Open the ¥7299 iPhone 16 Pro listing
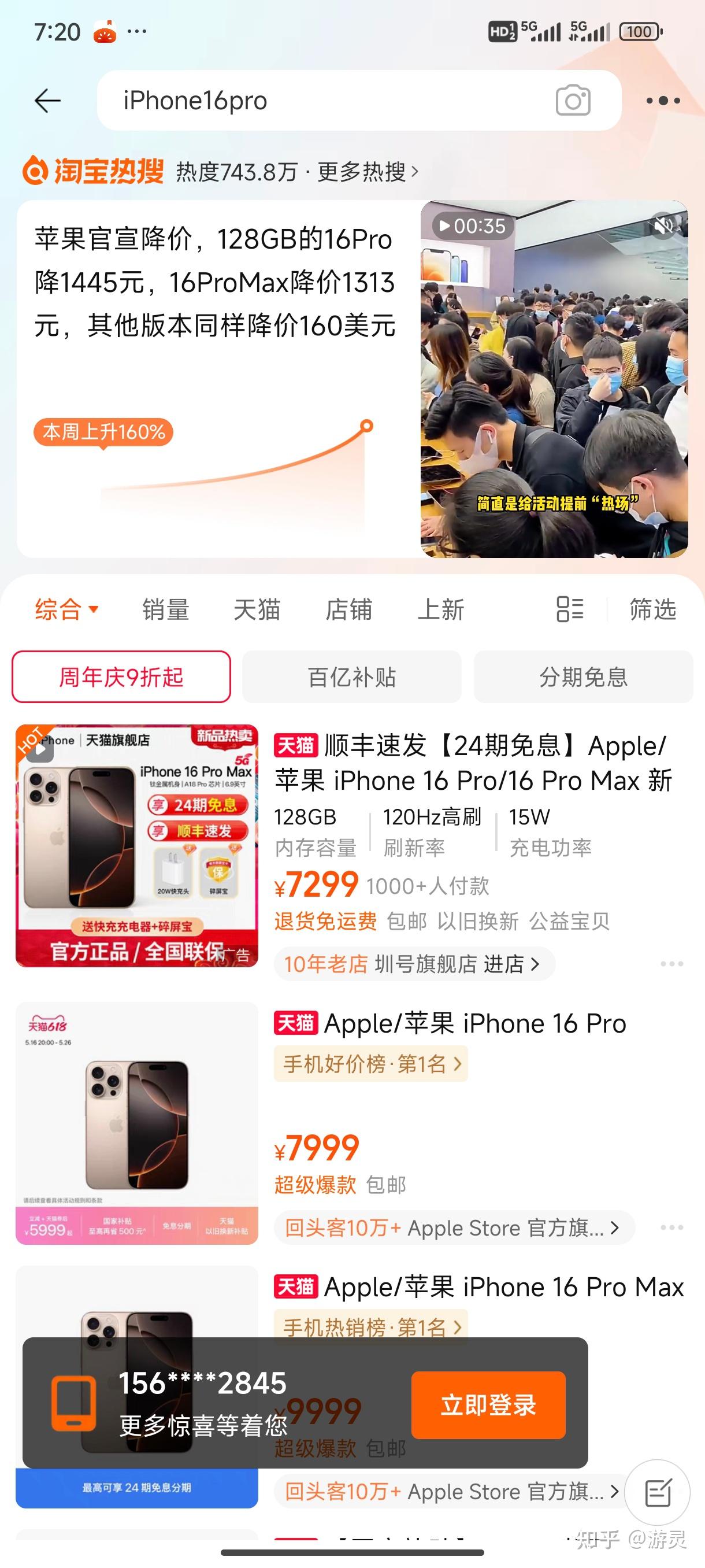Screen dimensions: 705x1568 (x=472, y=763)
